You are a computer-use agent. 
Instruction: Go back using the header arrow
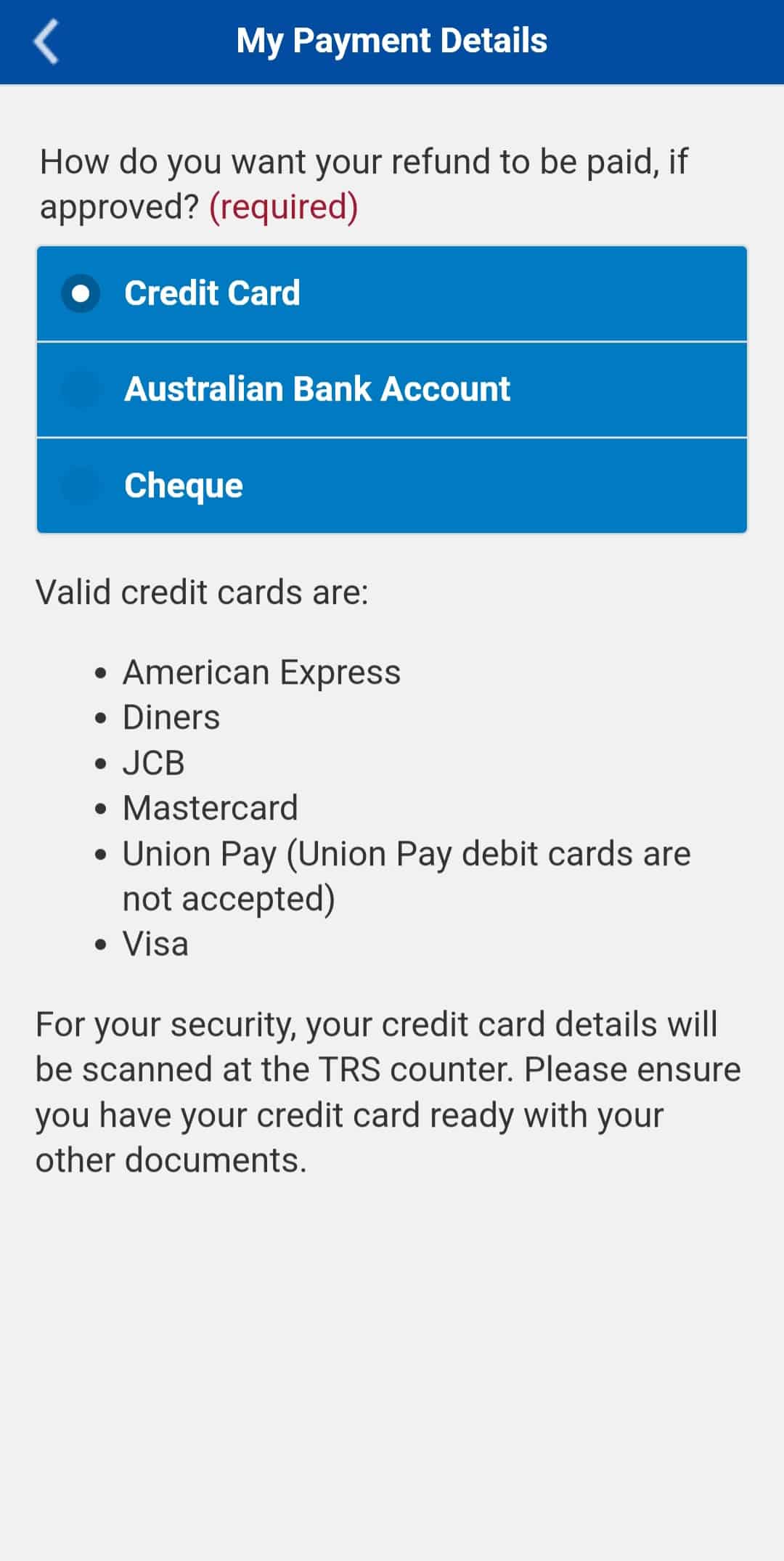point(46,42)
